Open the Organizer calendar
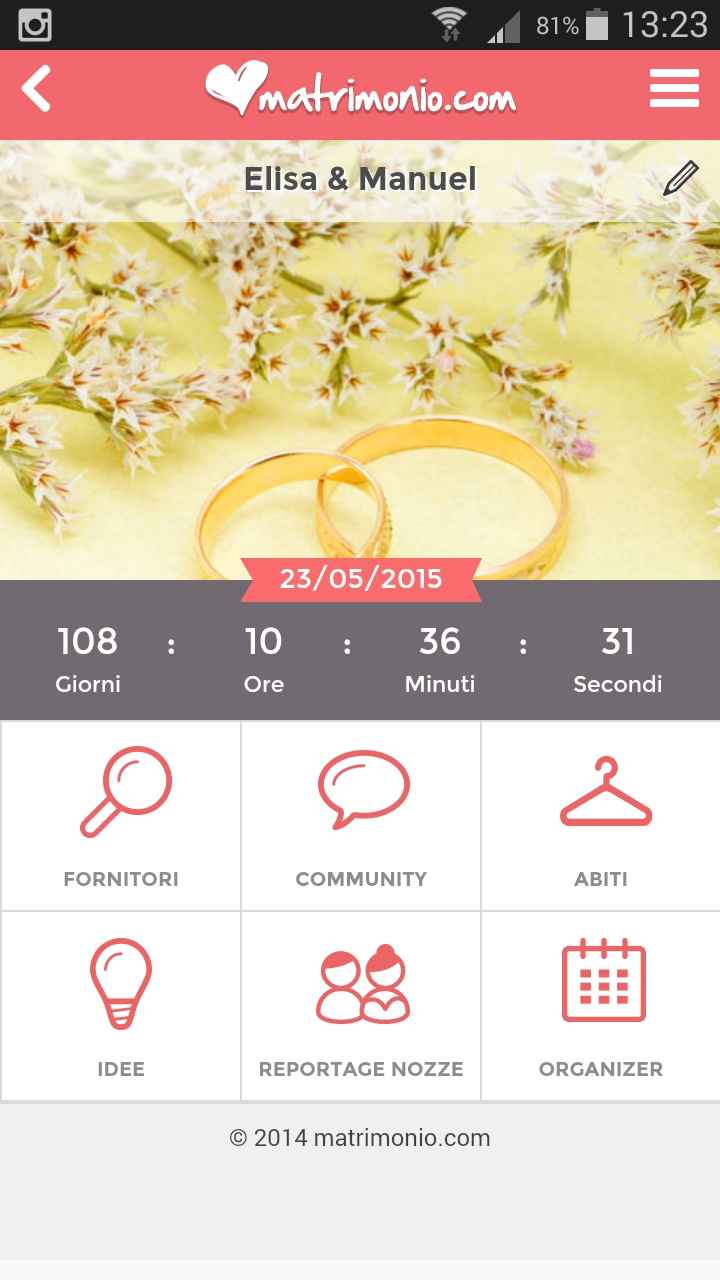This screenshot has width=720, height=1280. [601, 1006]
